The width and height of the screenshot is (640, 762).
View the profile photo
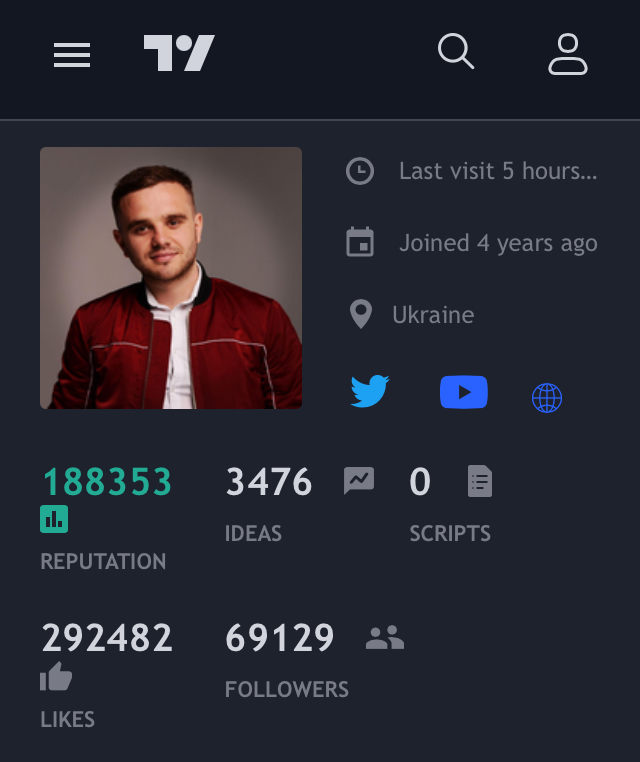pos(171,278)
